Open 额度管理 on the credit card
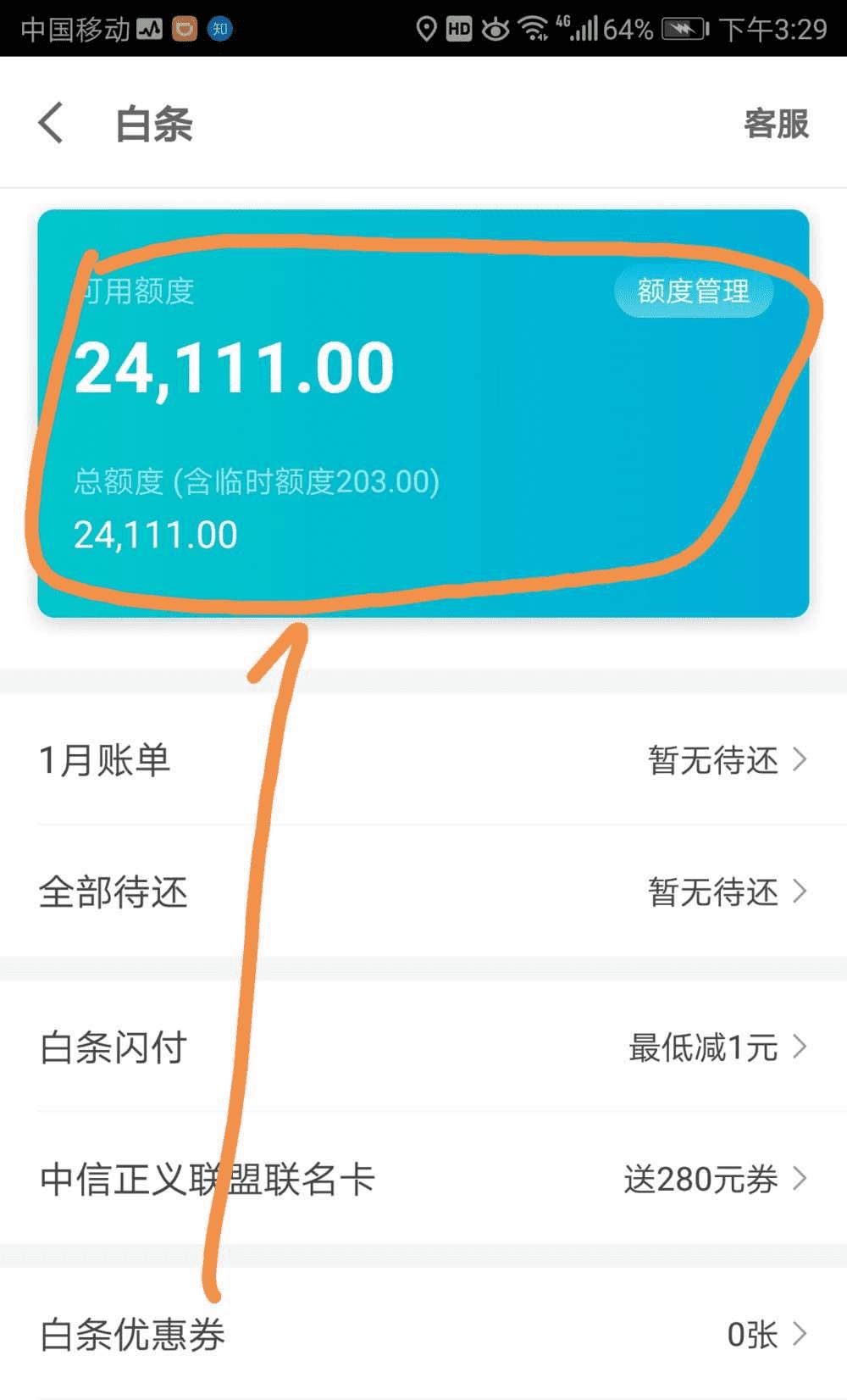The height and width of the screenshot is (1400, 847). click(x=693, y=292)
